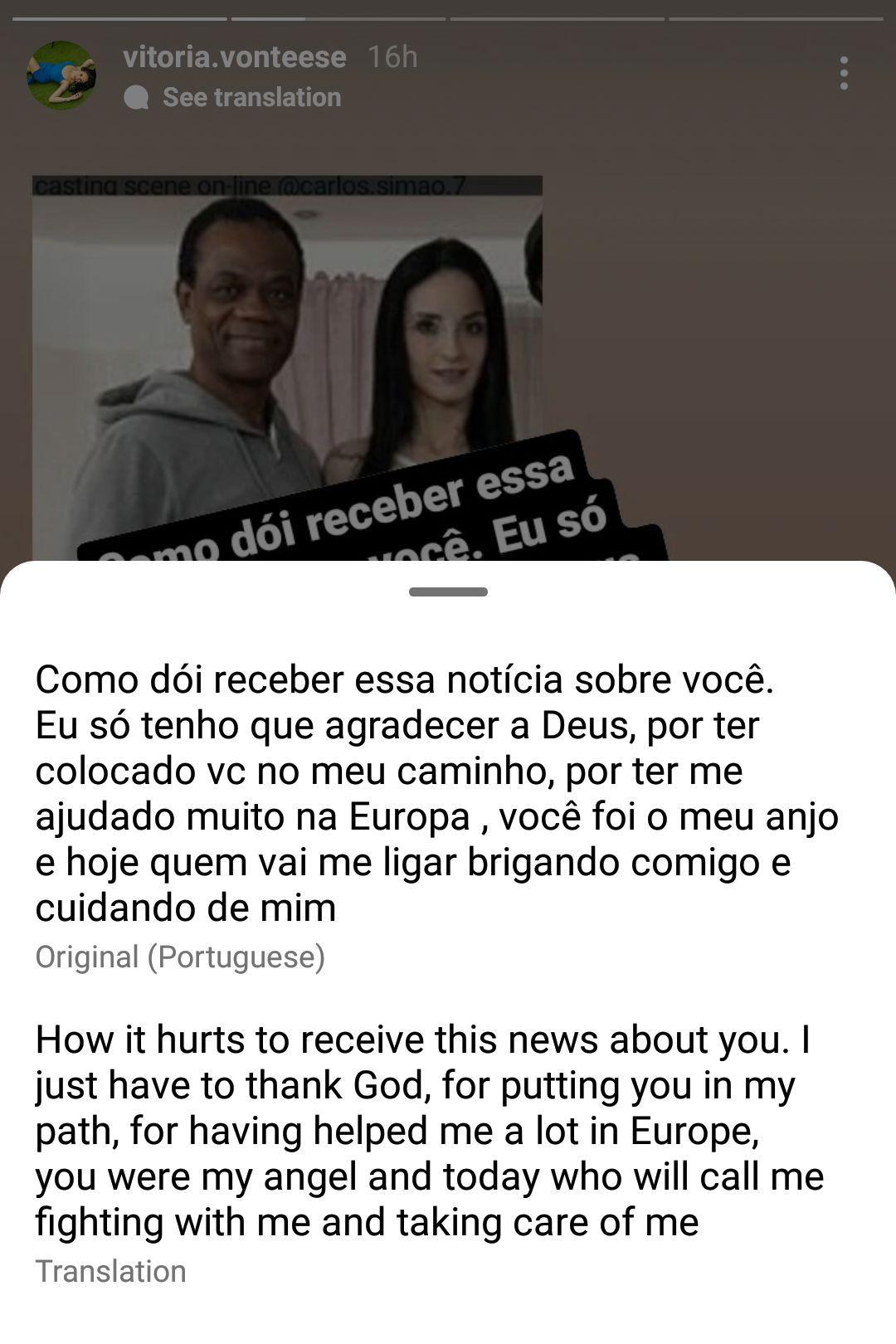Image resolution: width=896 pixels, height=1344 pixels.
Task: Open the vitoria.vonteese profile picture
Action: click(61, 75)
